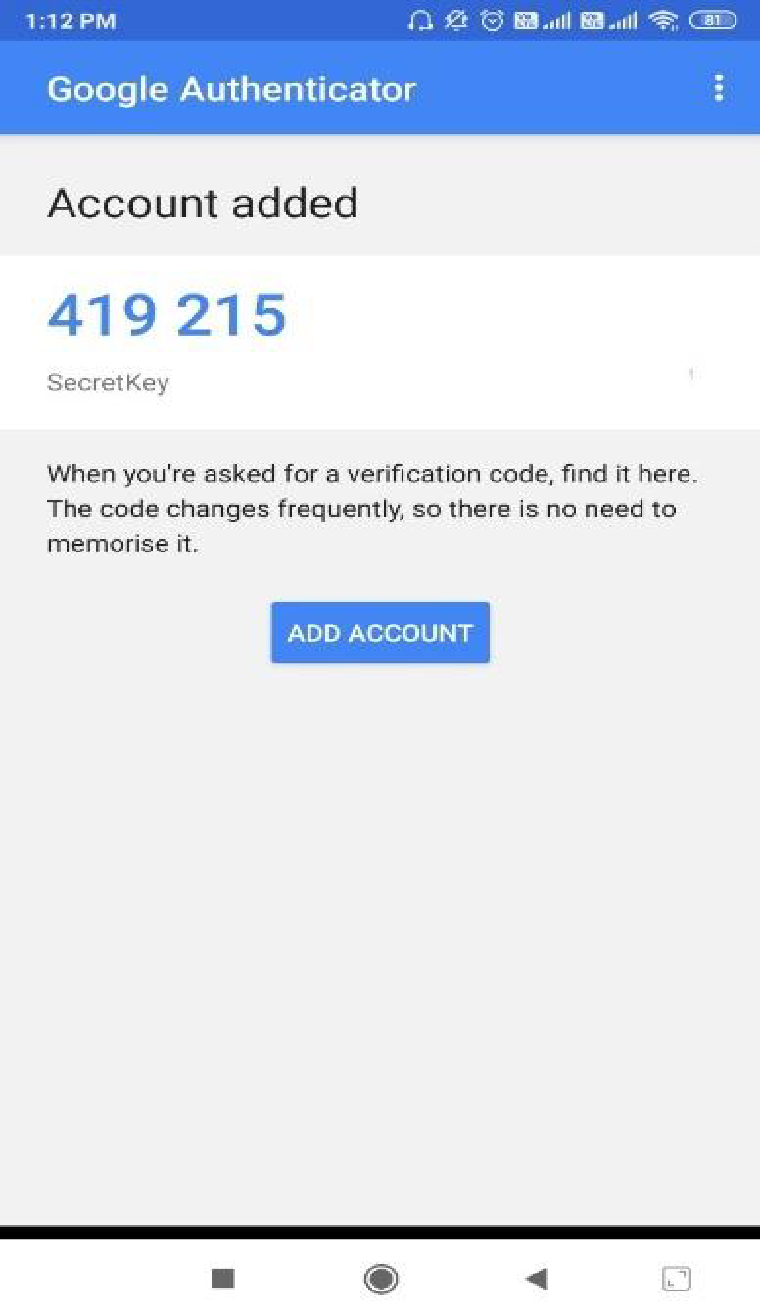The height and width of the screenshot is (1315, 760).
Task: Go to the home screen via the home button
Action: click(x=381, y=1278)
